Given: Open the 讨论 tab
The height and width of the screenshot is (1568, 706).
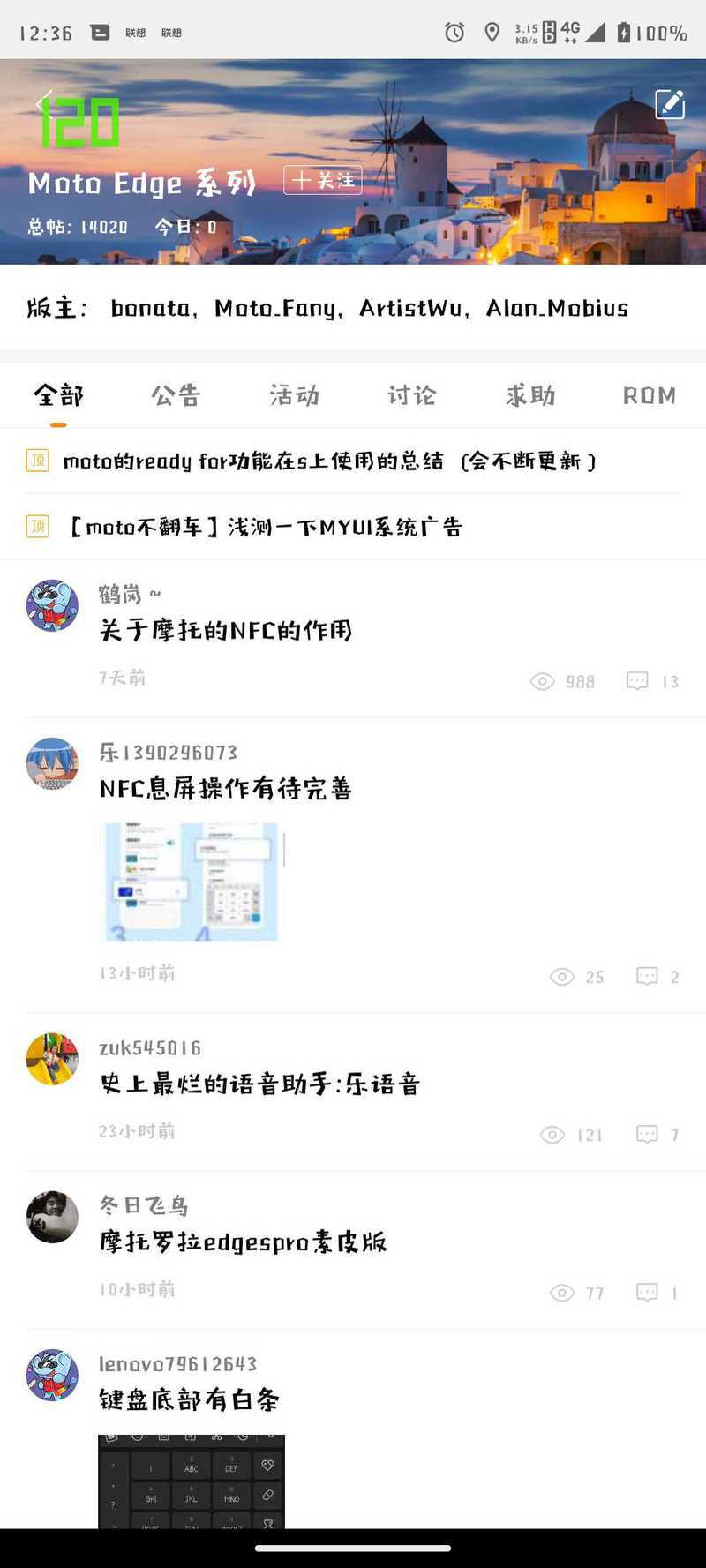Looking at the screenshot, I should [x=411, y=395].
